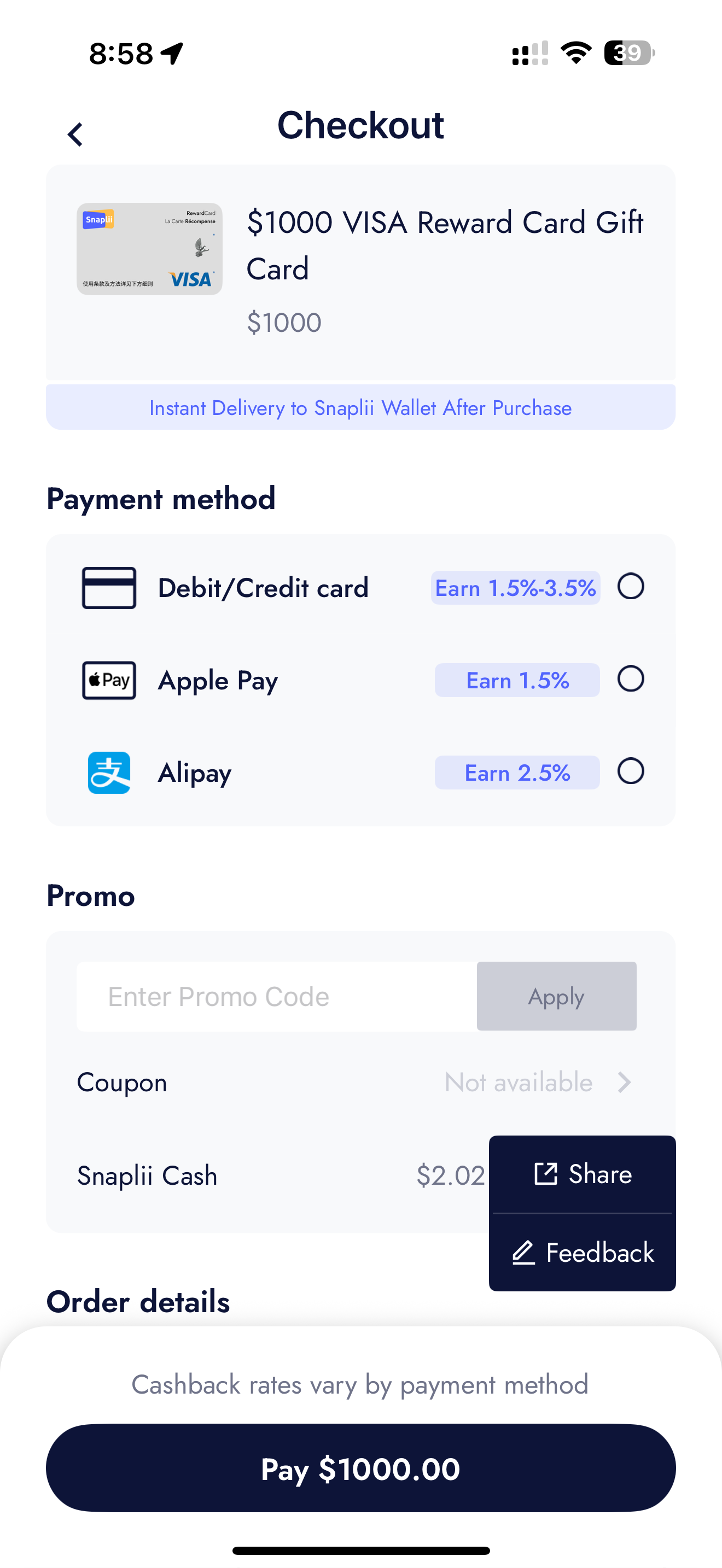The image size is (722, 1568).
Task: Select Debit/Credit card payment method
Action: [x=630, y=587]
